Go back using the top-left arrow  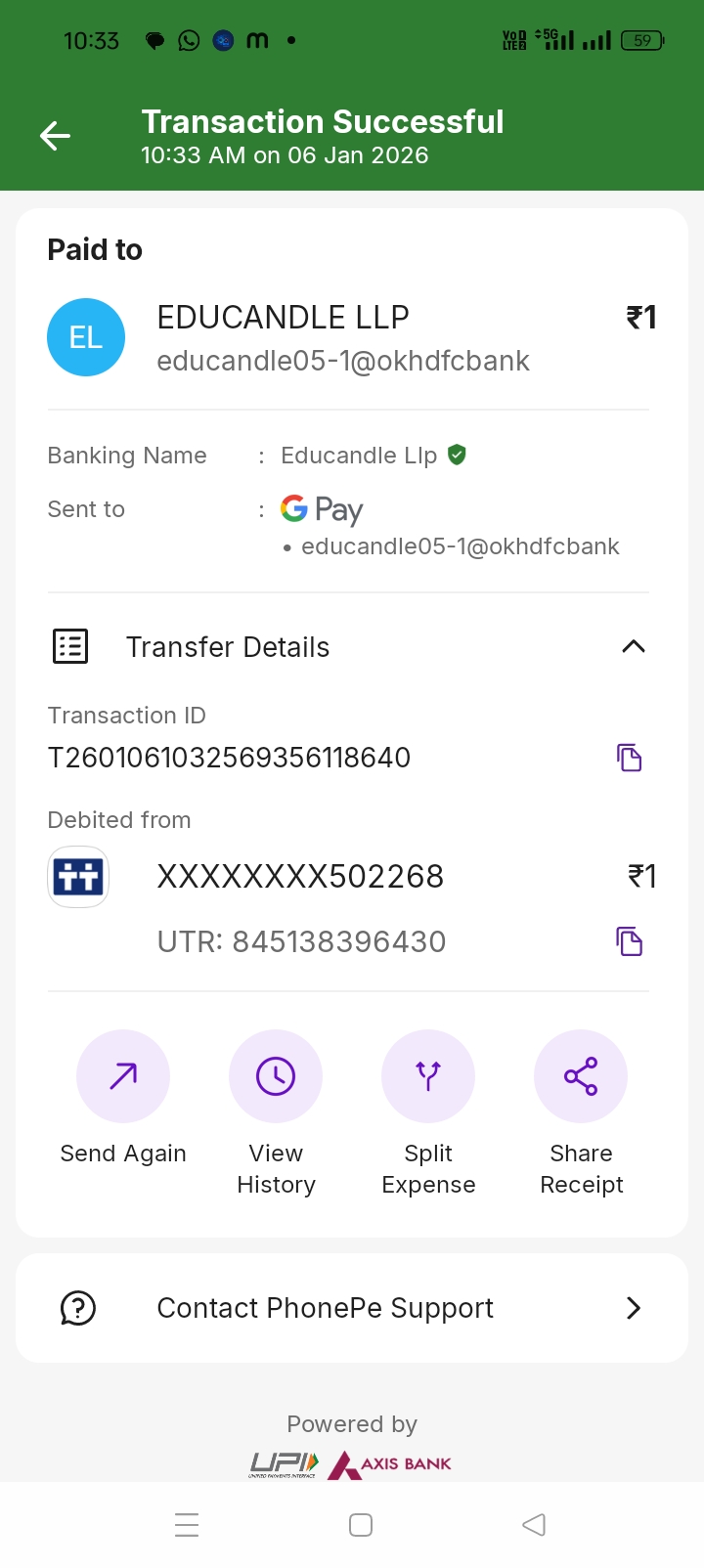pyautogui.click(x=55, y=136)
